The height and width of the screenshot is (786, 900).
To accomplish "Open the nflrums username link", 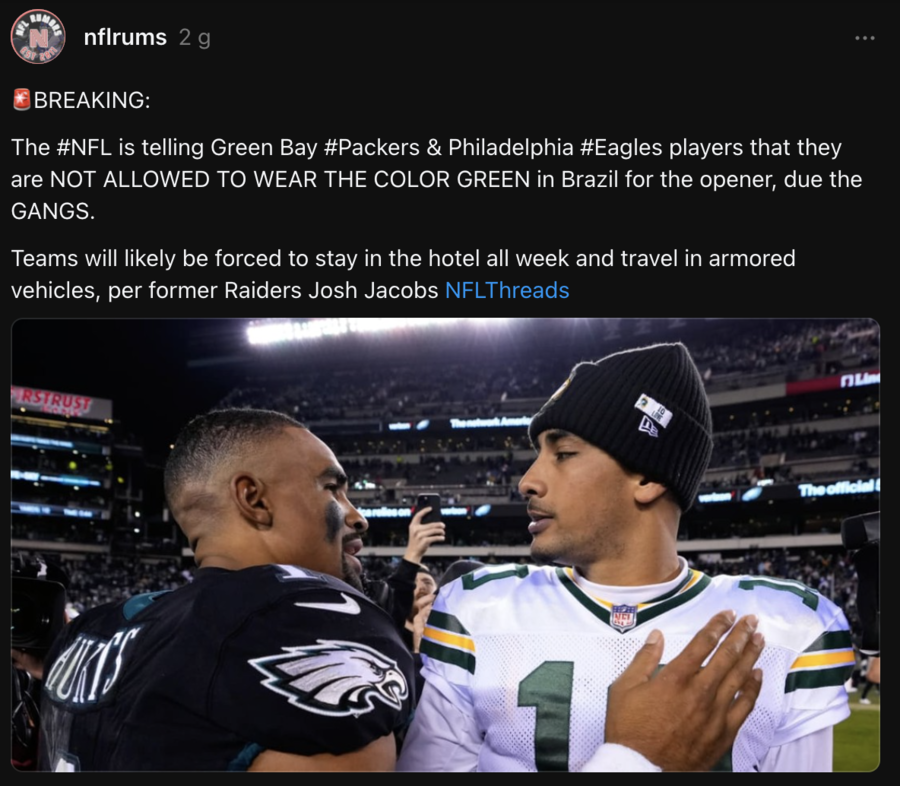I will (x=125, y=37).
